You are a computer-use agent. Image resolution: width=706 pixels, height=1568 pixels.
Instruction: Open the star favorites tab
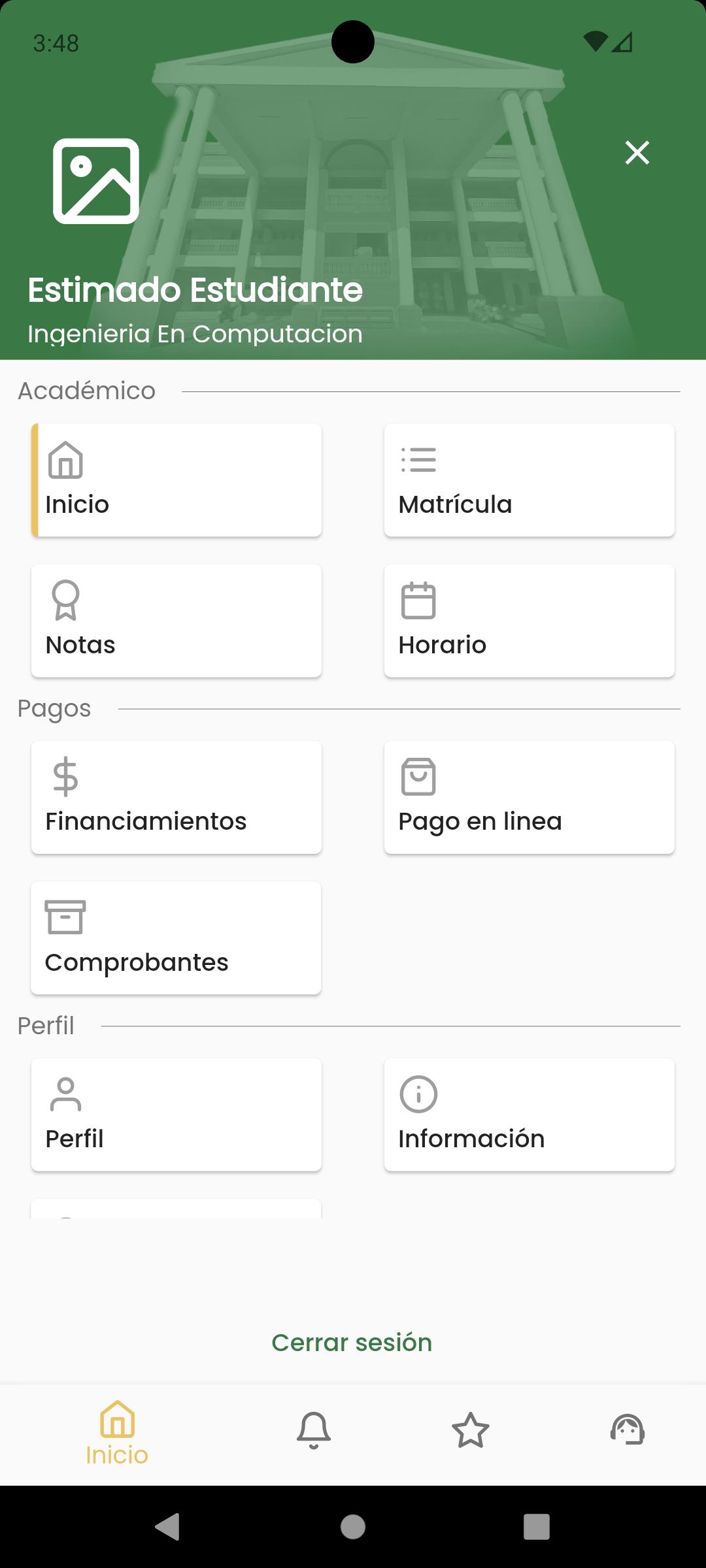pyautogui.click(x=471, y=1430)
